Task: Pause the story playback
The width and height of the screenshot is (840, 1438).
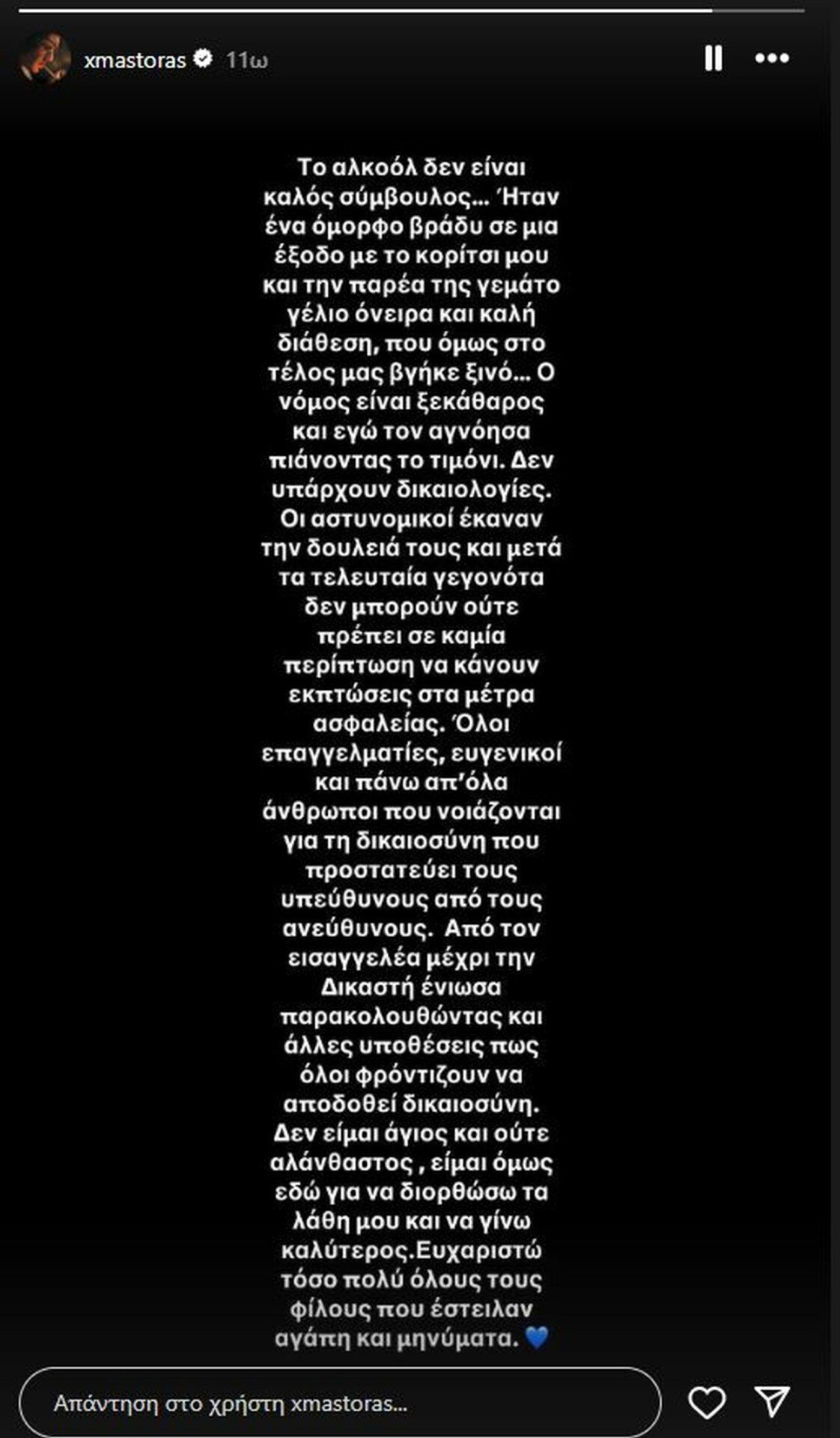Action: pos(713,58)
